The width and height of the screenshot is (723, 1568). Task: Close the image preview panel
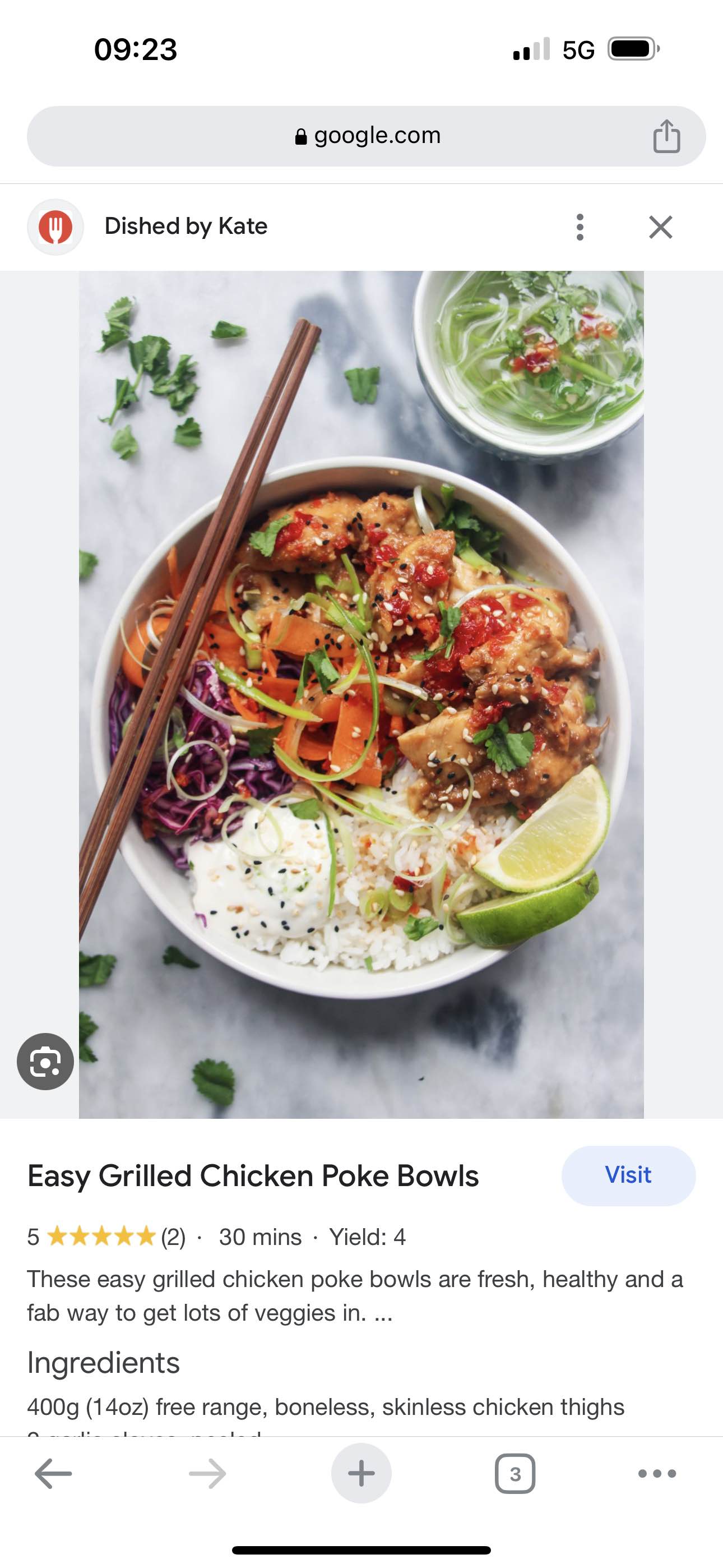click(x=660, y=227)
